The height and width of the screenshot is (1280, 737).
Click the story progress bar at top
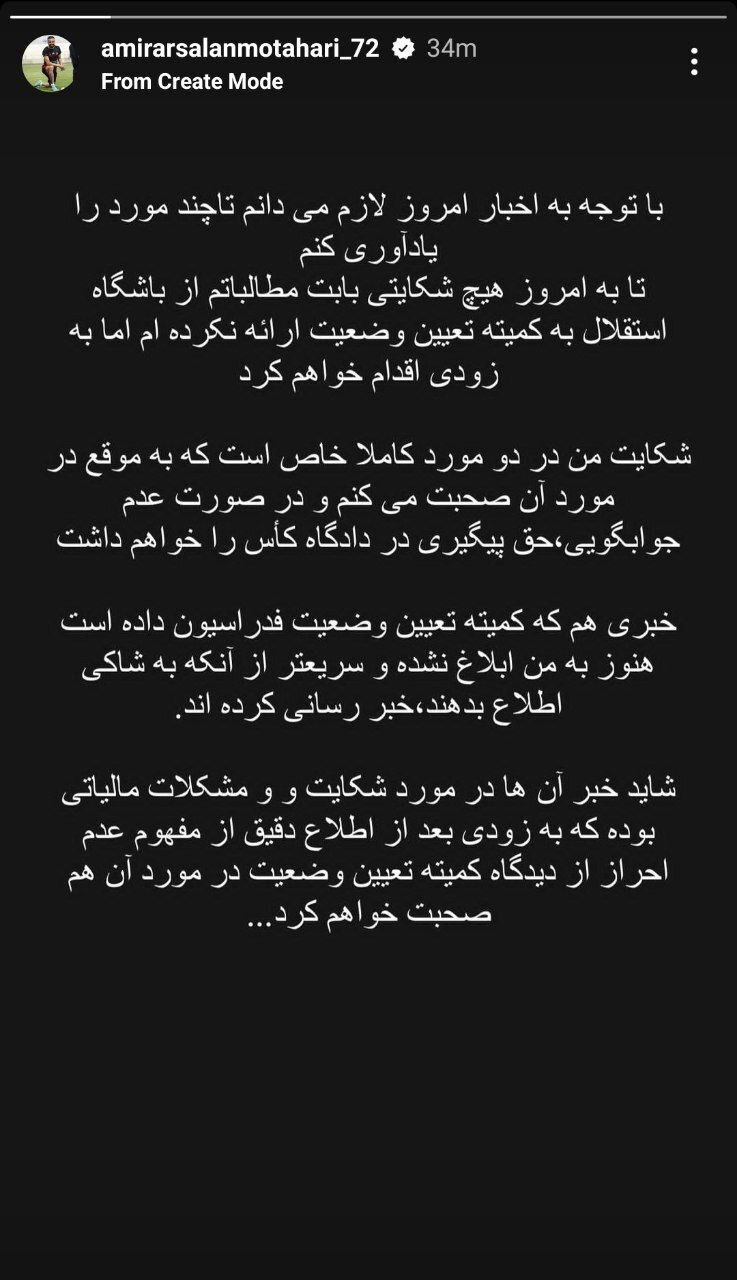click(368, 14)
